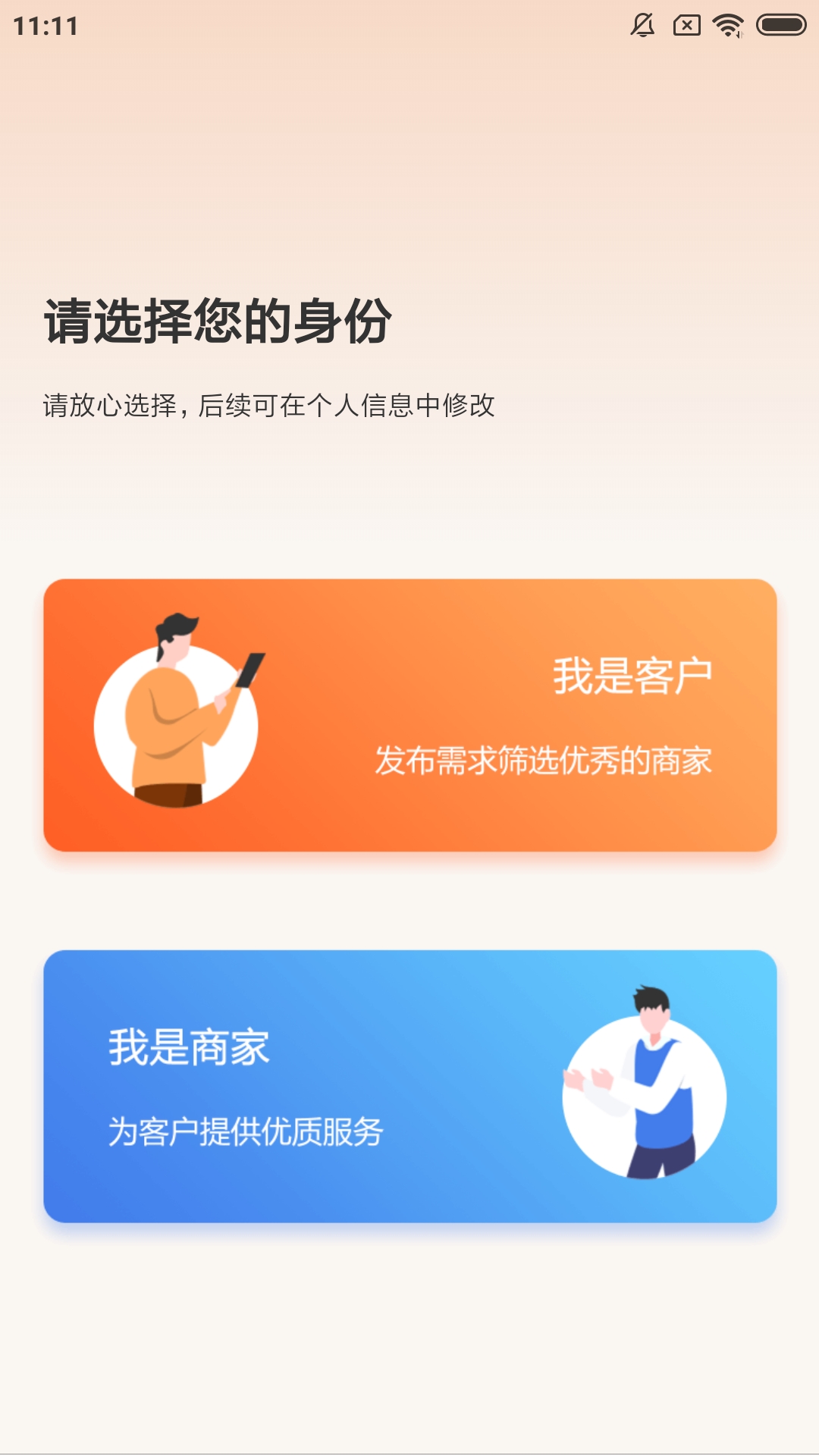Select the customer avatar illustration on orange card
The height and width of the screenshot is (1456, 819).
coord(176,720)
